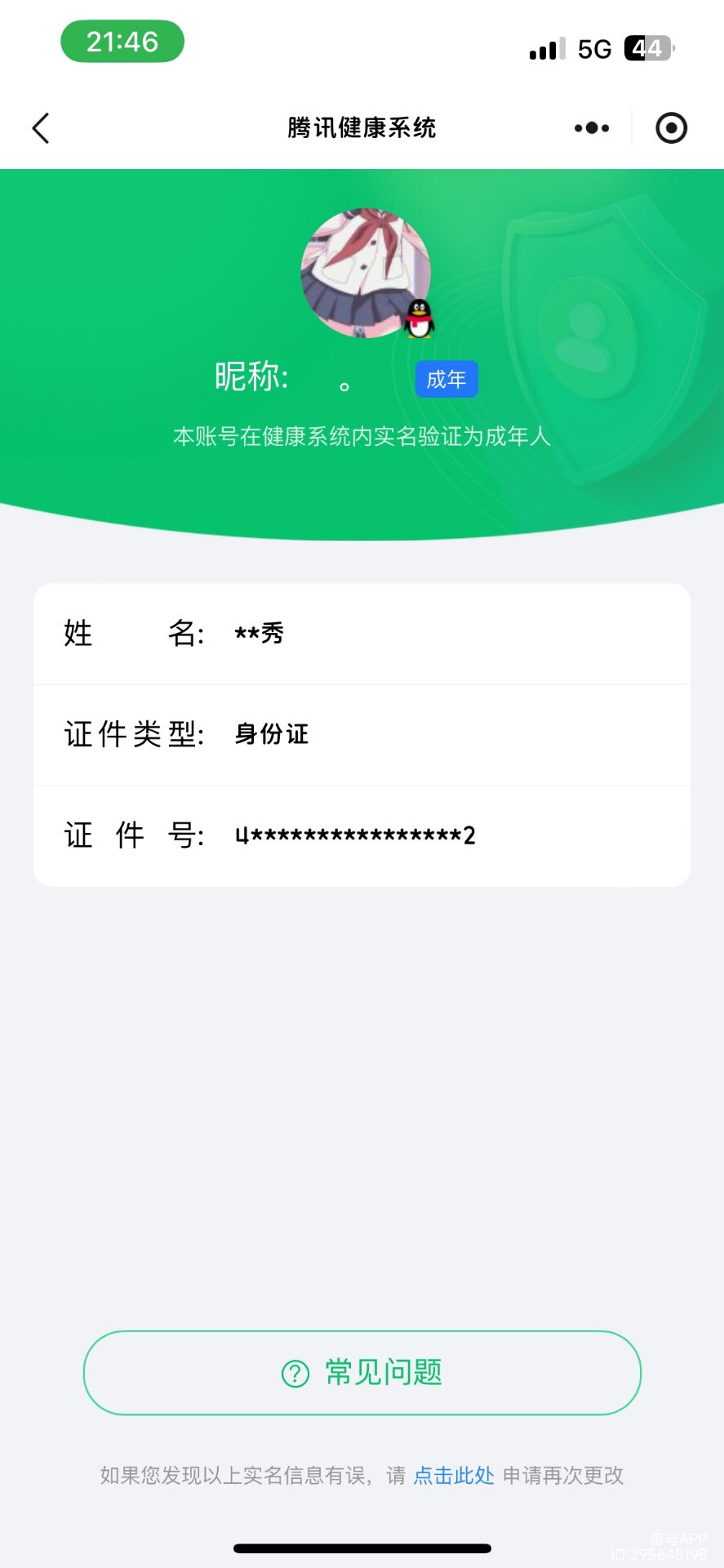Tap the question mark icon in 常见问题
Viewport: 724px width, 1568px height.
pos(295,1373)
